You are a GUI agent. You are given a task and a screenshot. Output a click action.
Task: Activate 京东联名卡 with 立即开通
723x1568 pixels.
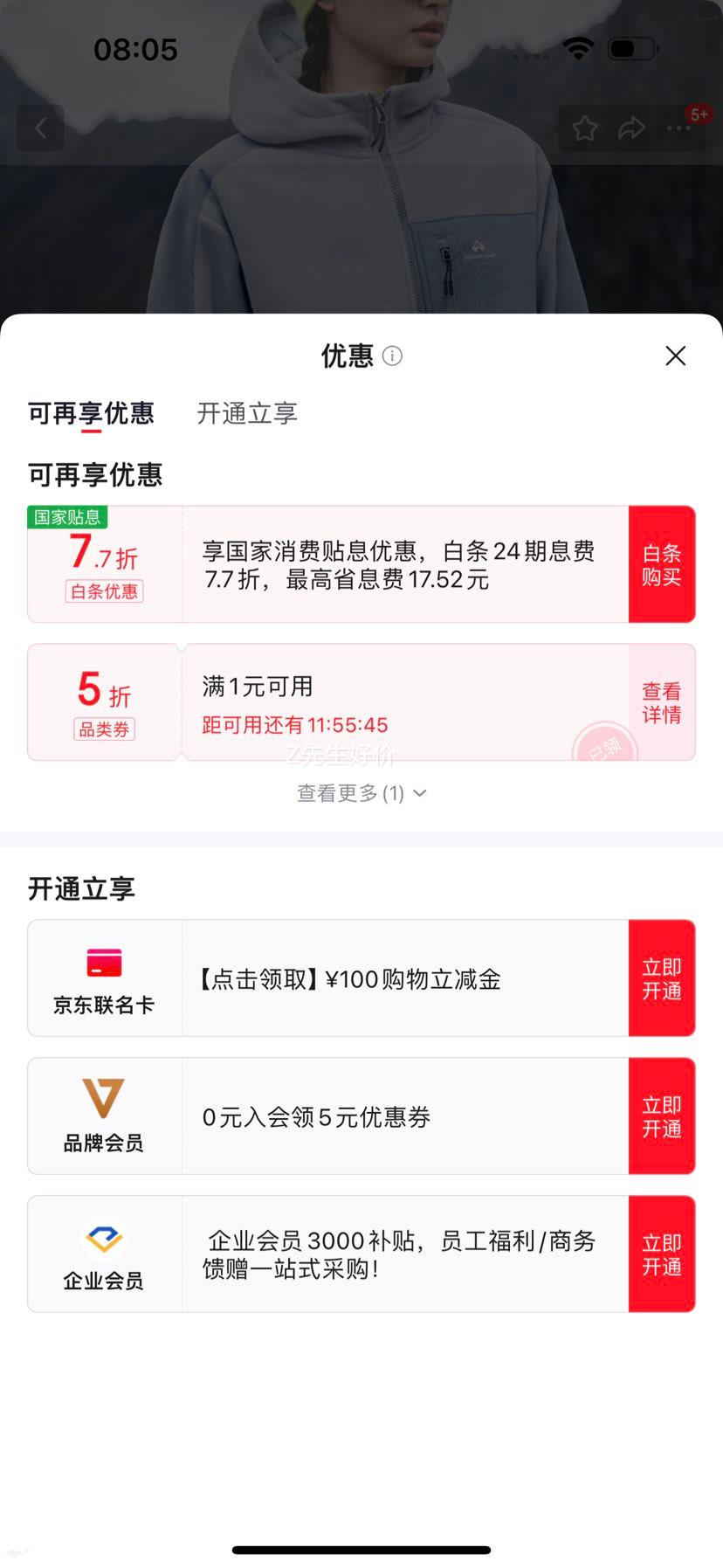tap(661, 978)
